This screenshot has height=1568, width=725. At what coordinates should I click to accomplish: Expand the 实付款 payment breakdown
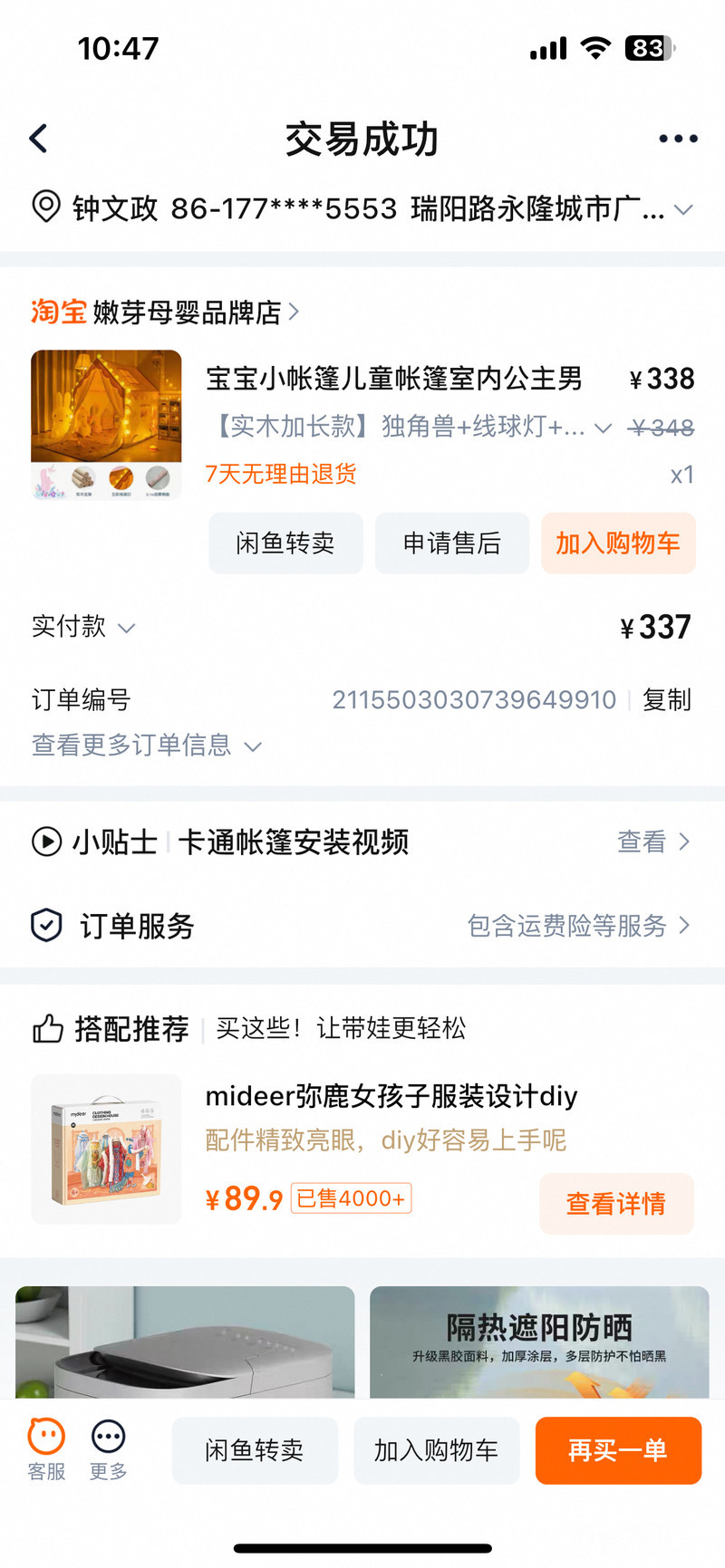click(x=83, y=627)
